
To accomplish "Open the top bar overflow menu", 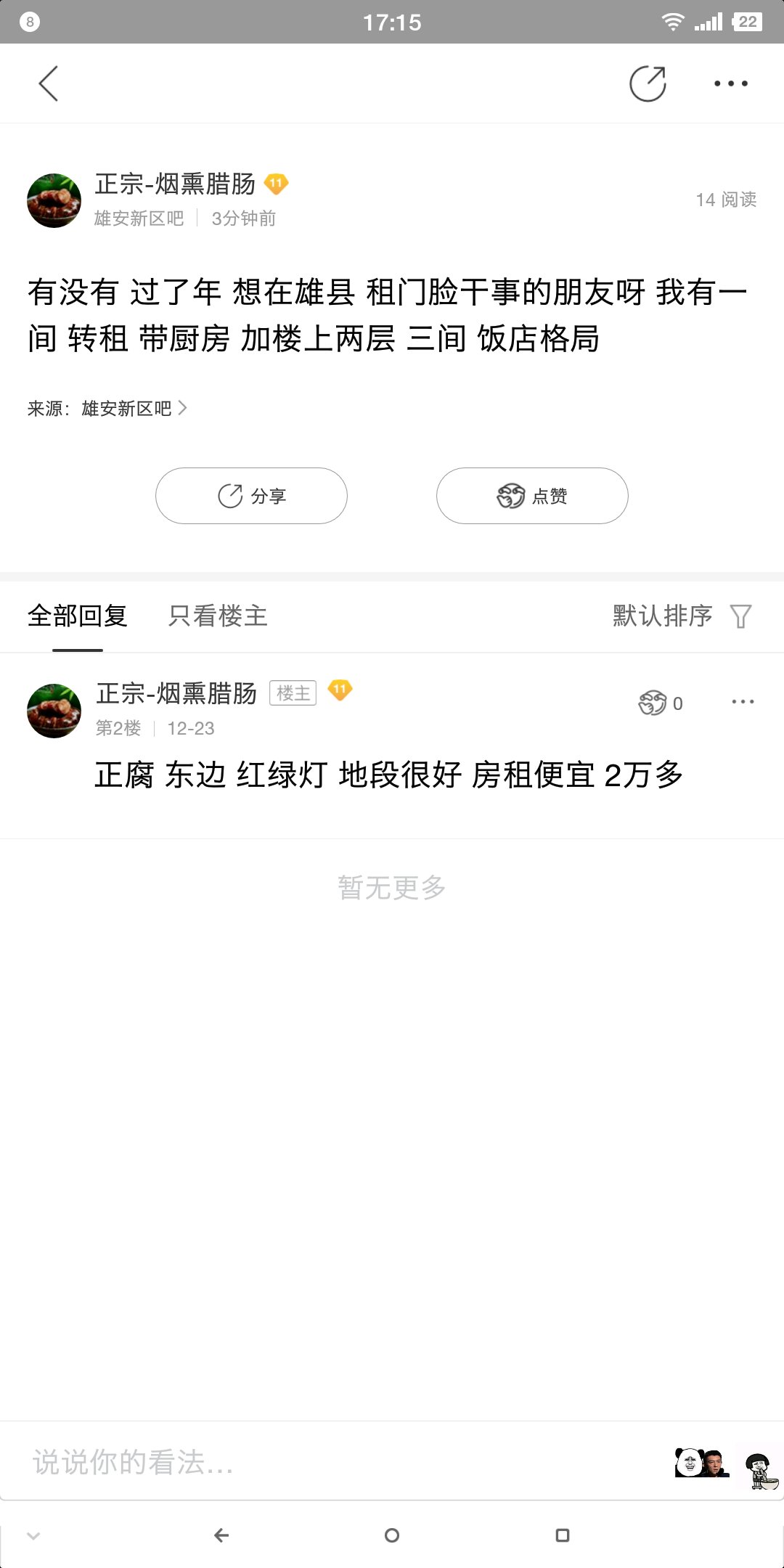I will click(730, 83).
